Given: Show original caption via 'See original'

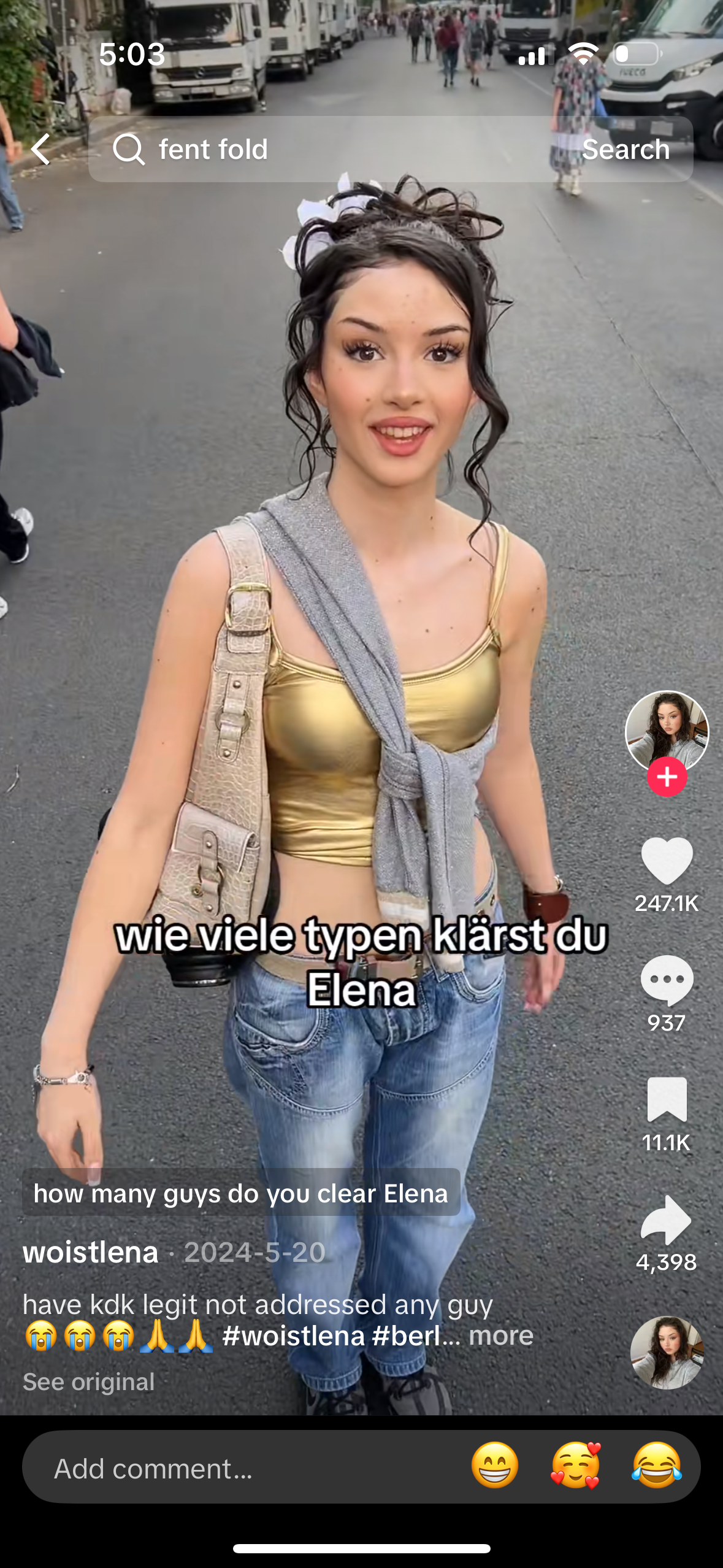Looking at the screenshot, I should click(x=89, y=1382).
